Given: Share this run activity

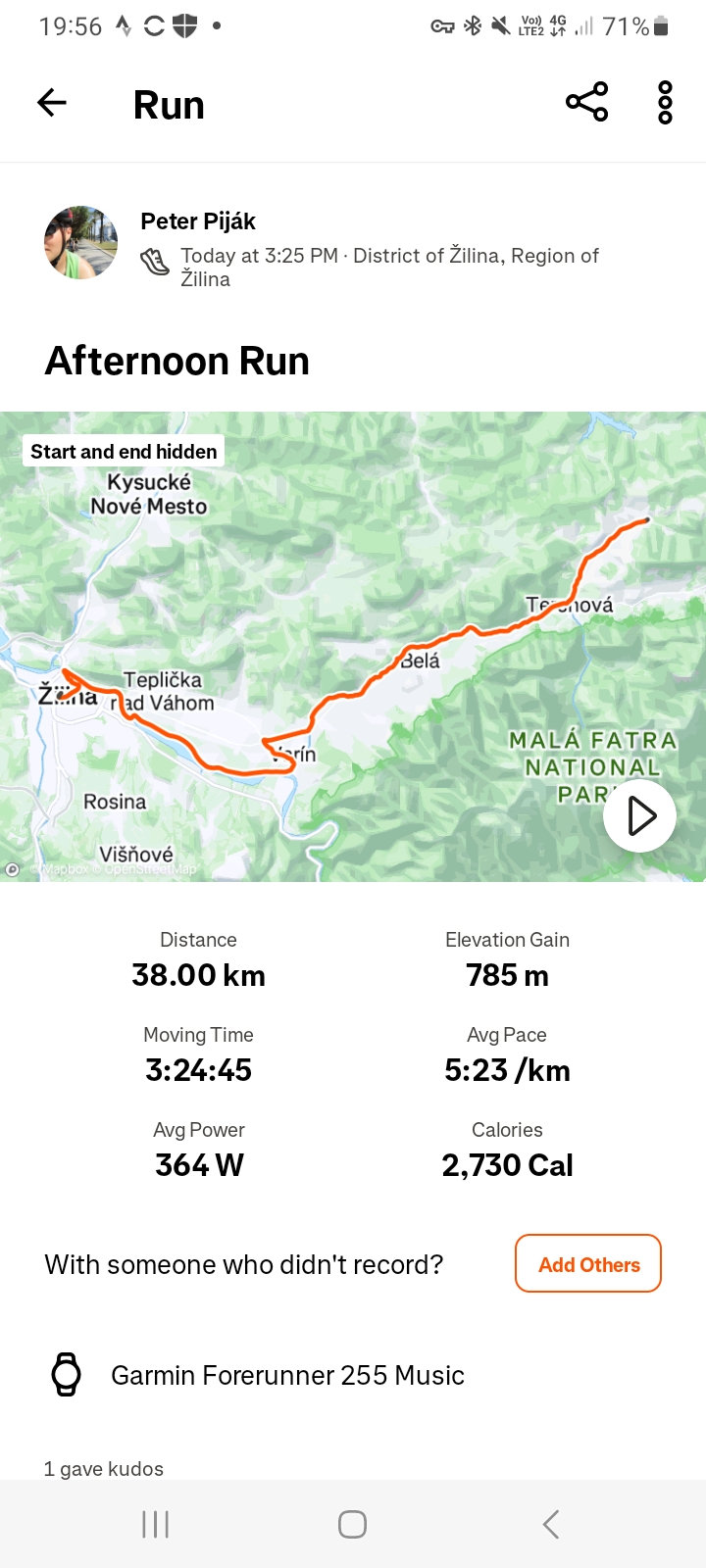Looking at the screenshot, I should [586, 102].
